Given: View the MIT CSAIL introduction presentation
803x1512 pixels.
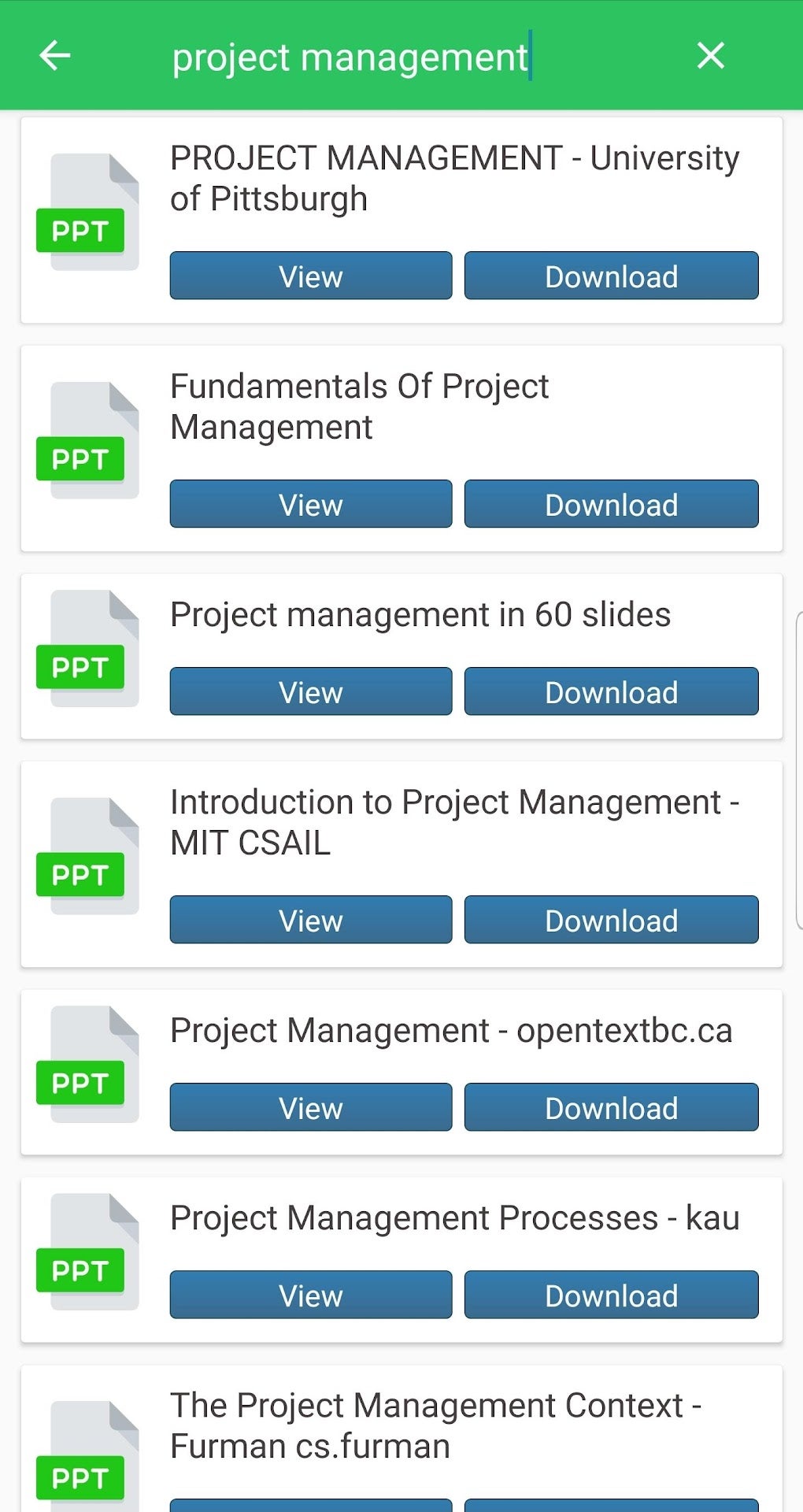Looking at the screenshot, I should pyautogui.click(x=311, y=920).
